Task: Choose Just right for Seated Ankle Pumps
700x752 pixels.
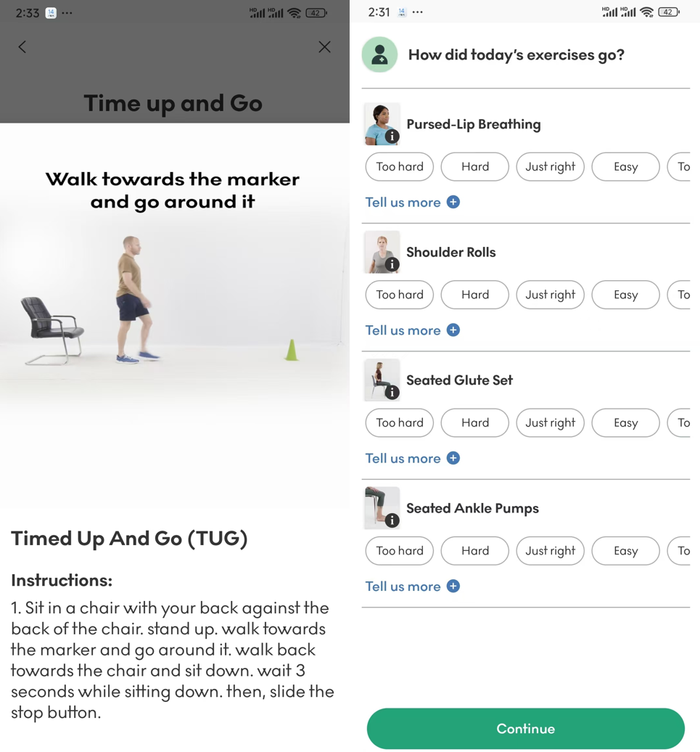Action: pos(550,551)
